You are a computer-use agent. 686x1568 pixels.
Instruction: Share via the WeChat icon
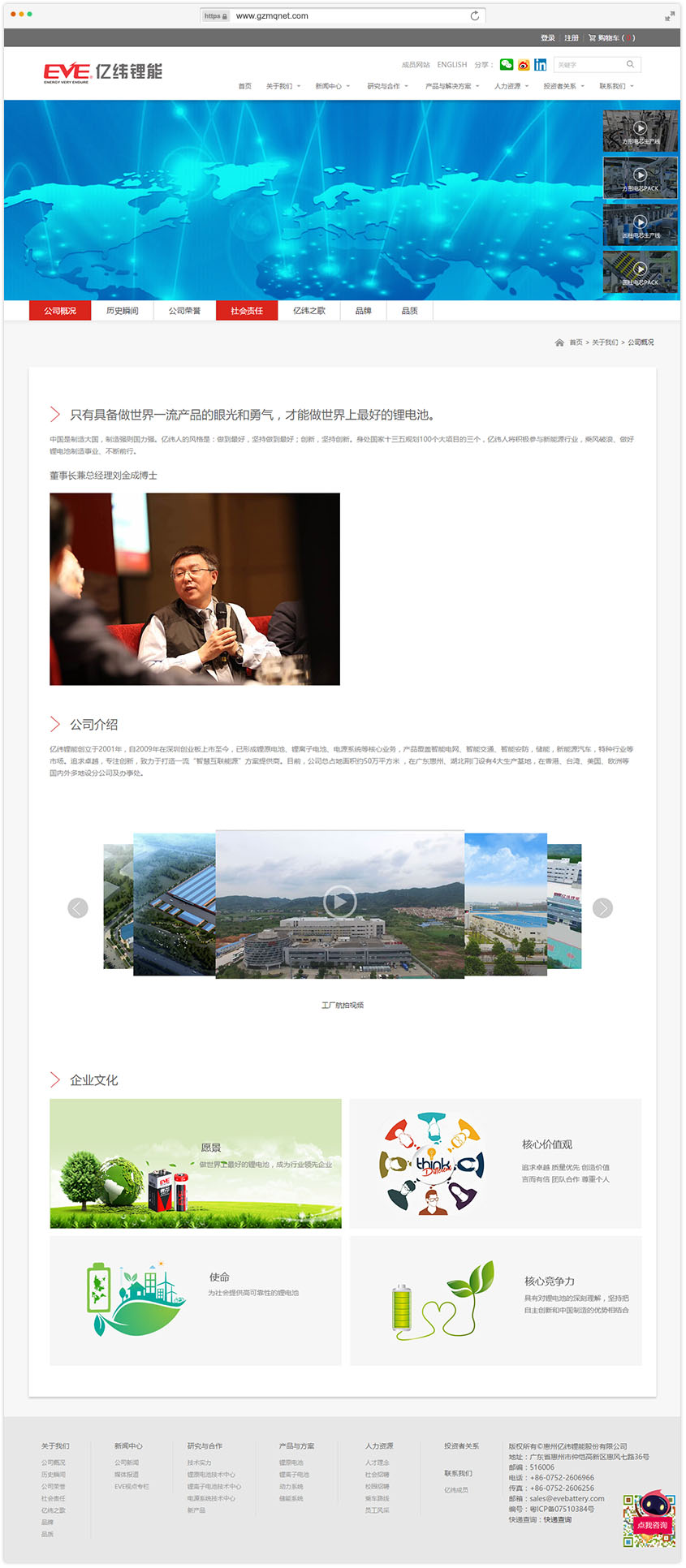[x=507, y=65]
